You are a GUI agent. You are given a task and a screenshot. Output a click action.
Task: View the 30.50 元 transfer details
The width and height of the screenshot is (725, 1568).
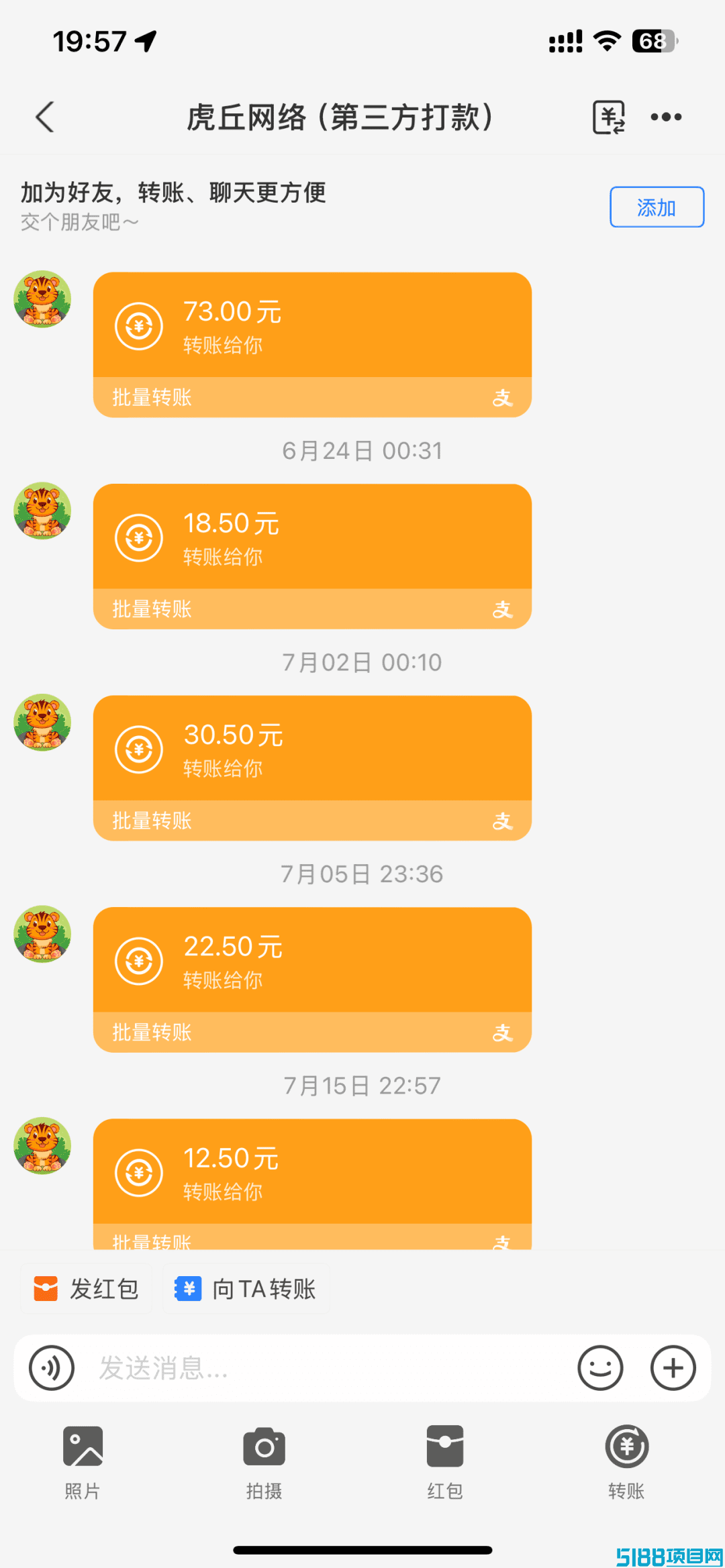pos(312,768)
